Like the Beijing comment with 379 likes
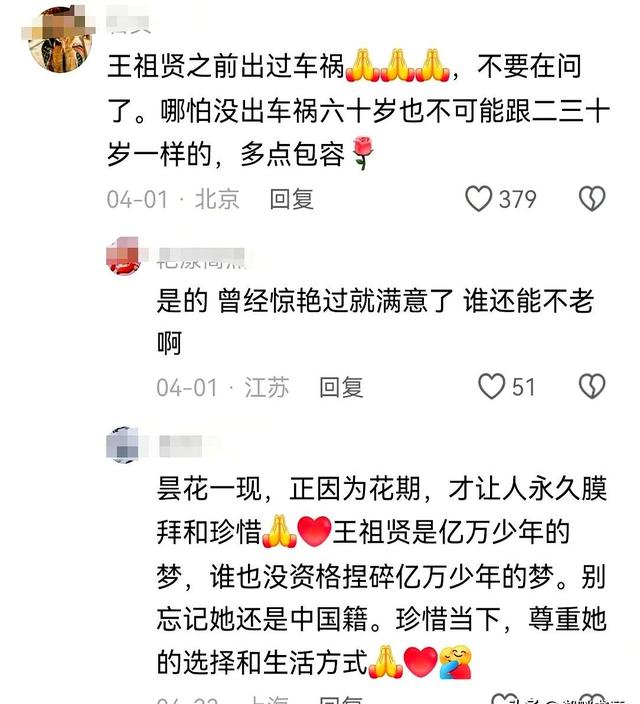The image size is (640, 704). pyautogui.click(x=480, y=199)
